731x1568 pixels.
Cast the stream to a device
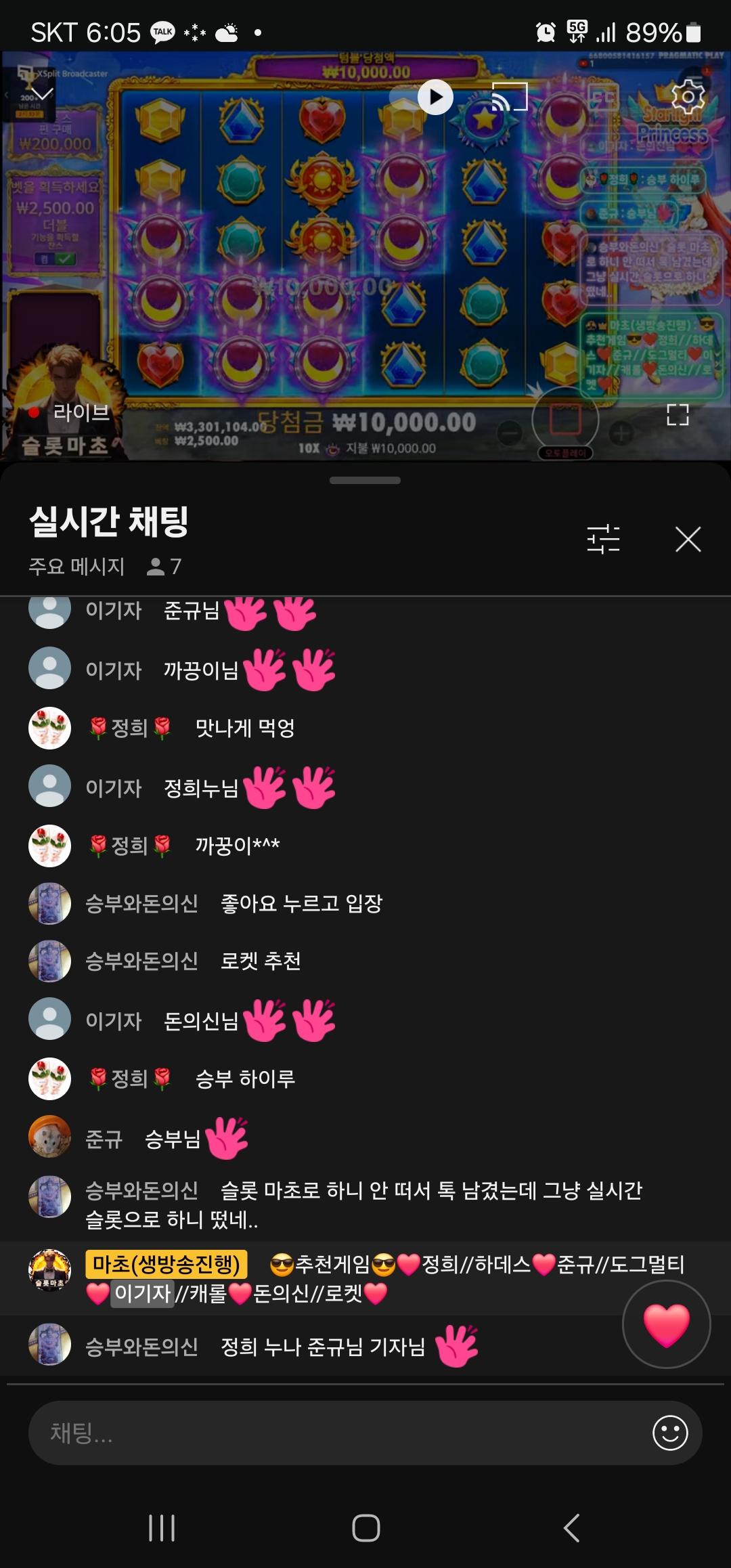click(509, 97)
